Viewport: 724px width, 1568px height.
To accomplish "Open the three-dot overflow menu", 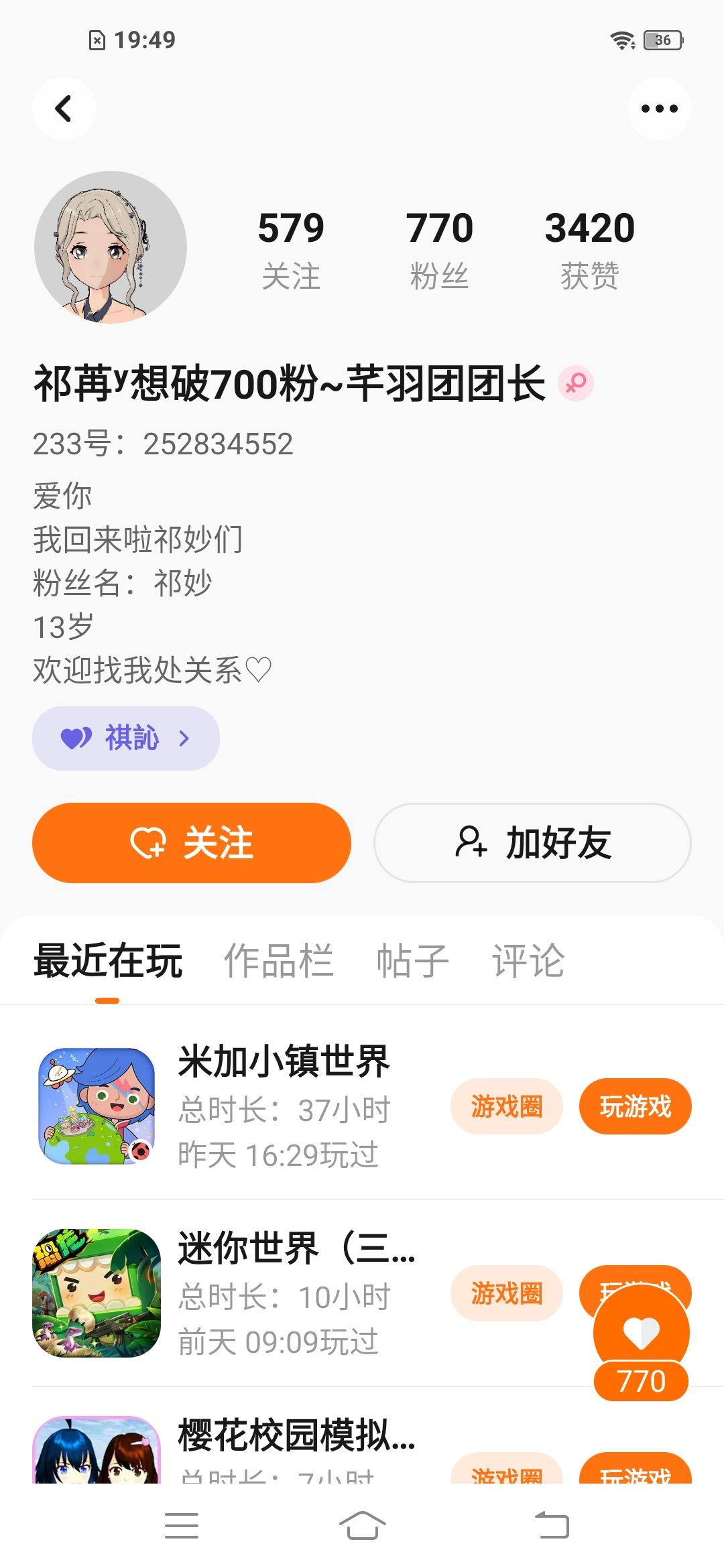I will pos(659,109).
